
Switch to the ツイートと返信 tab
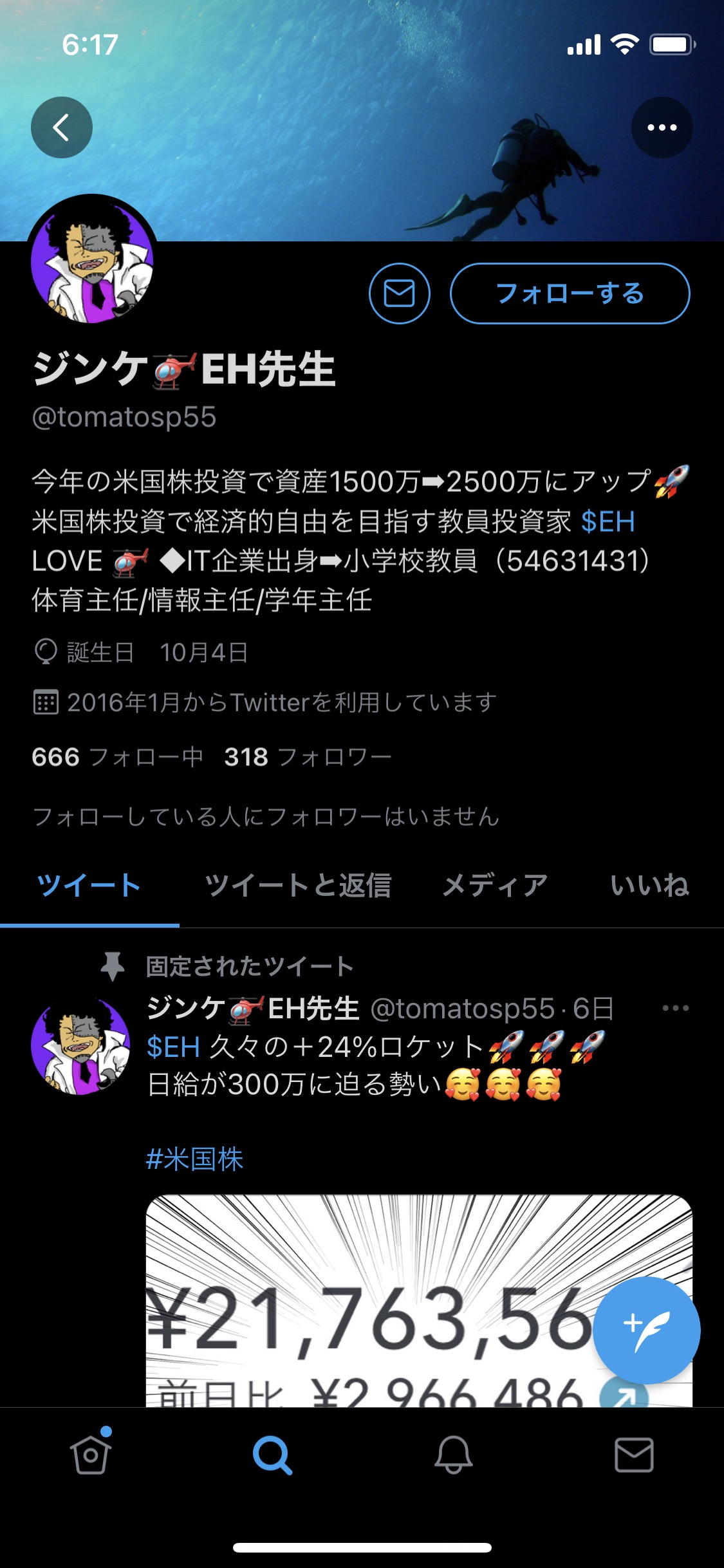(298, 886)
